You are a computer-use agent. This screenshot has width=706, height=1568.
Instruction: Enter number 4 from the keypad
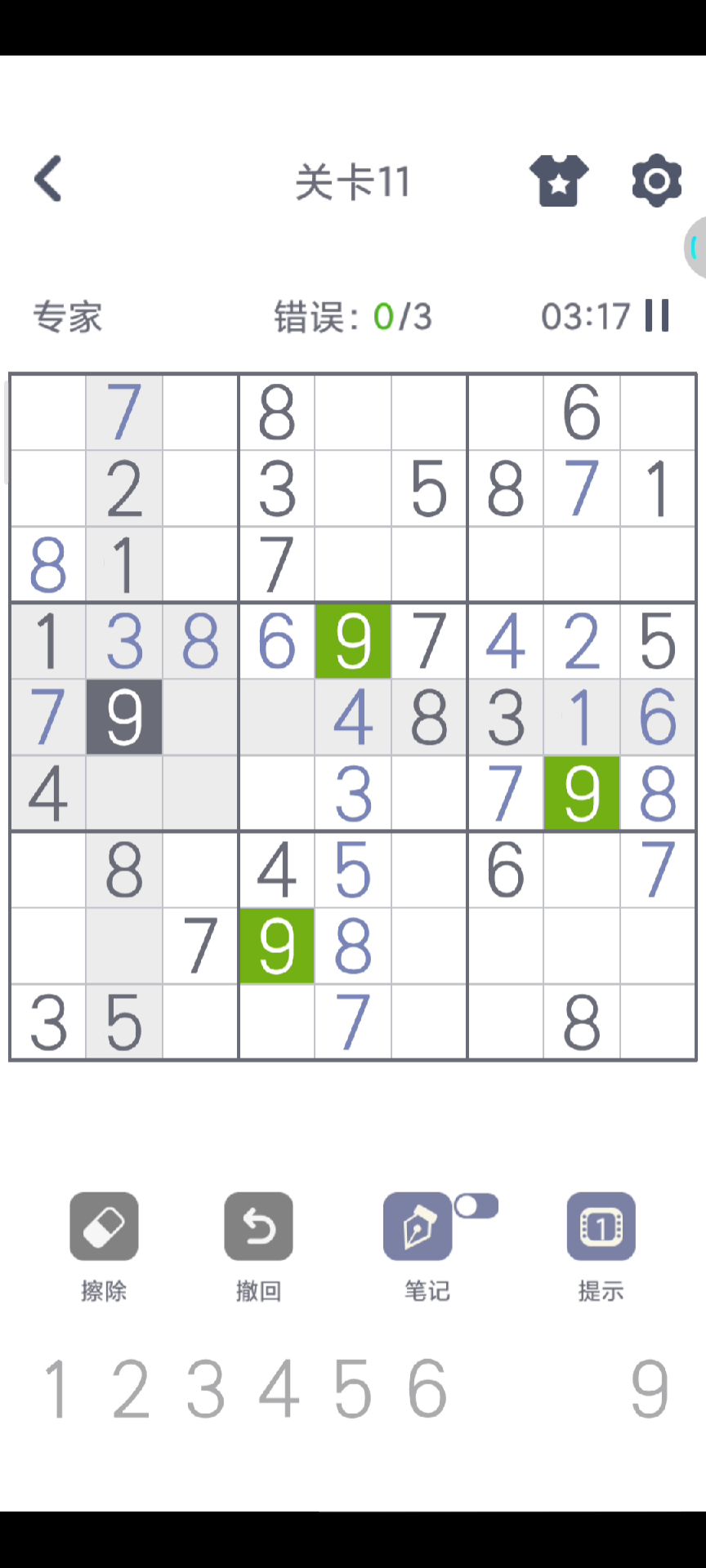point(279,1388)
